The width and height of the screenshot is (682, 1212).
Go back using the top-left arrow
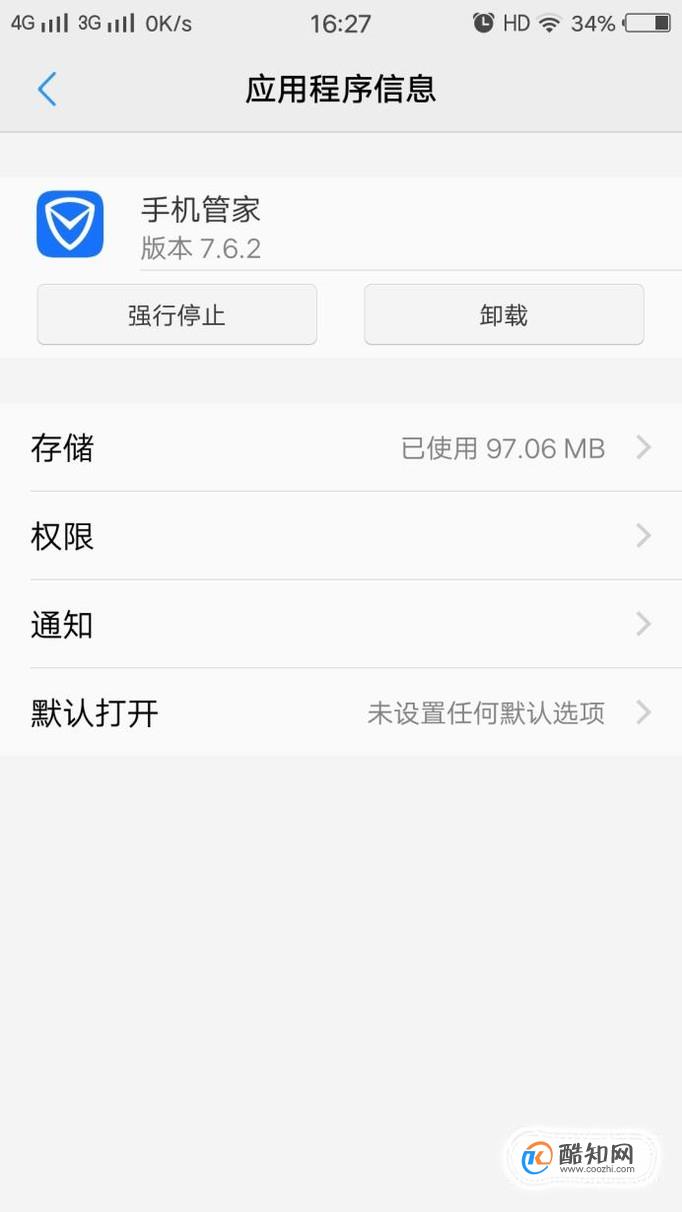[x=47, y=89]
